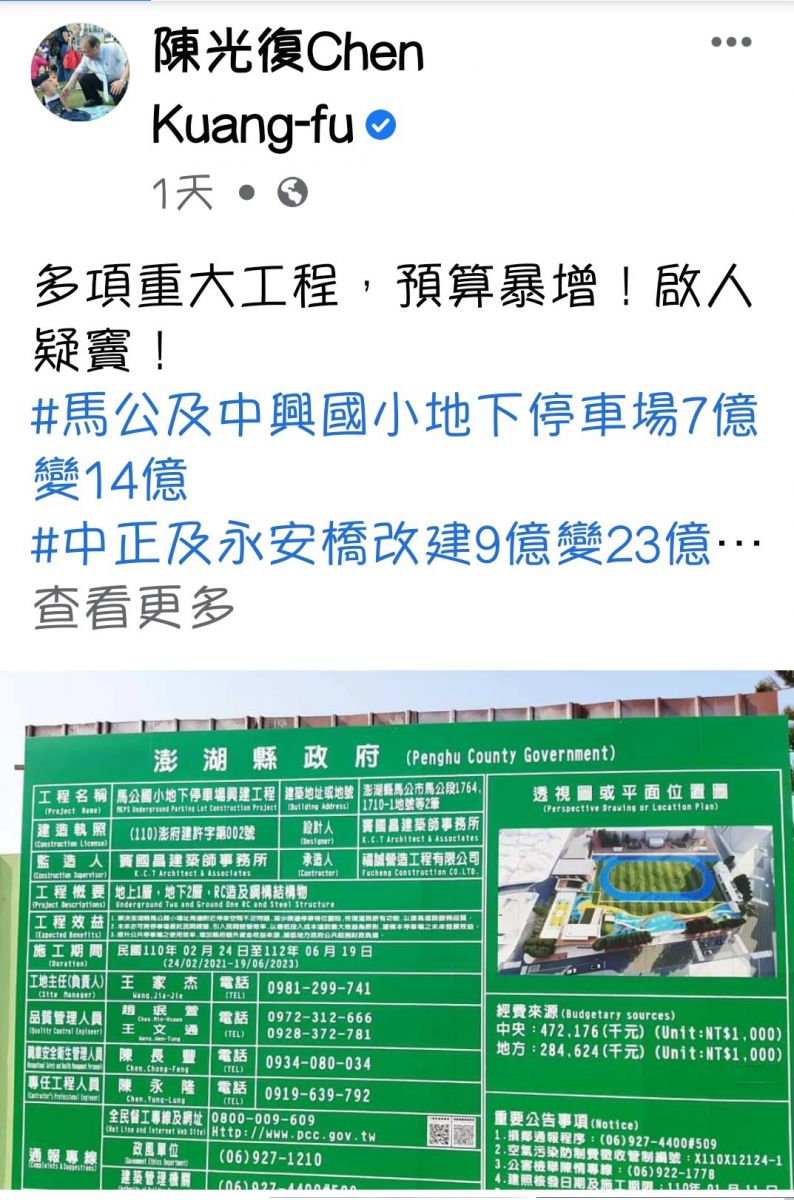The height and width of the screenshot is (1200, 794).
Task: Tap hashtag 馬公及中興國小地下停車場7億變14億
Action: 395,415
